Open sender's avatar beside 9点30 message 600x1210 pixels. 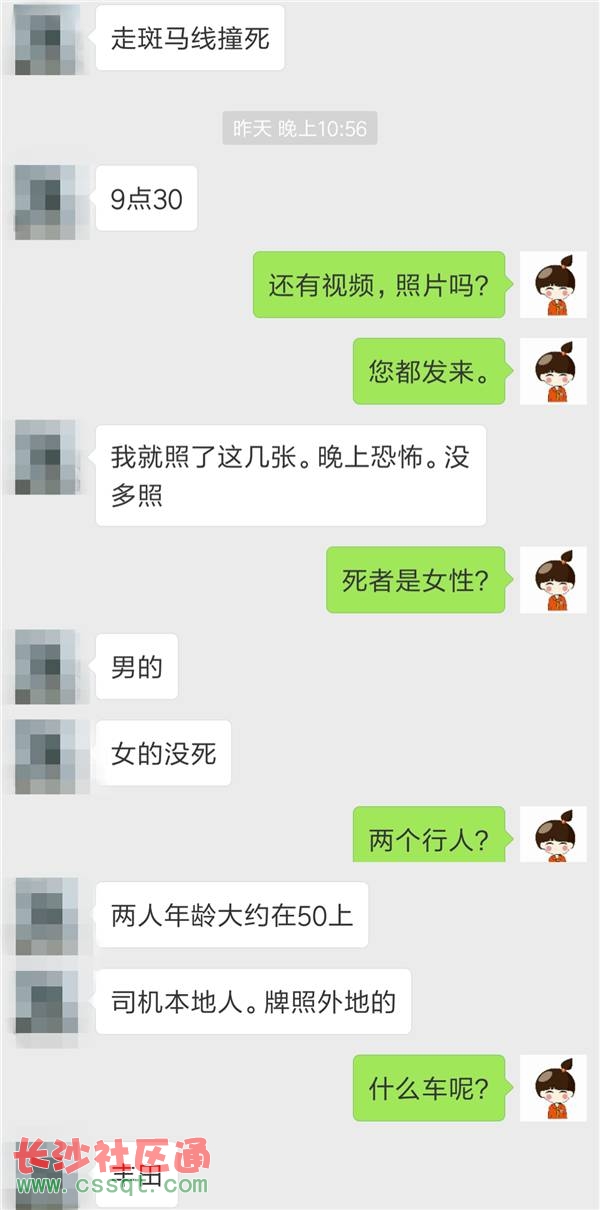coord(45,202)
